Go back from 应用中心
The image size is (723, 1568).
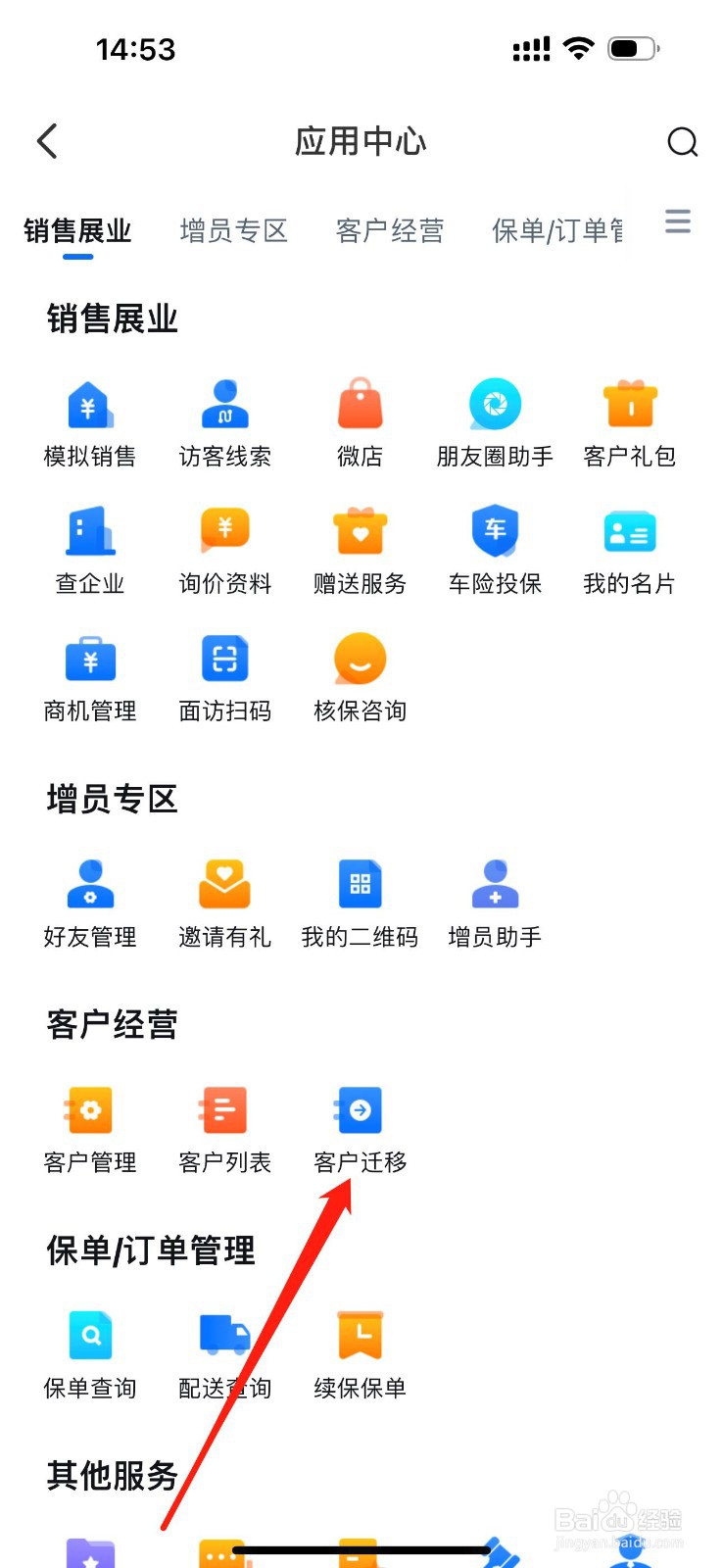[x=47, y=141]
